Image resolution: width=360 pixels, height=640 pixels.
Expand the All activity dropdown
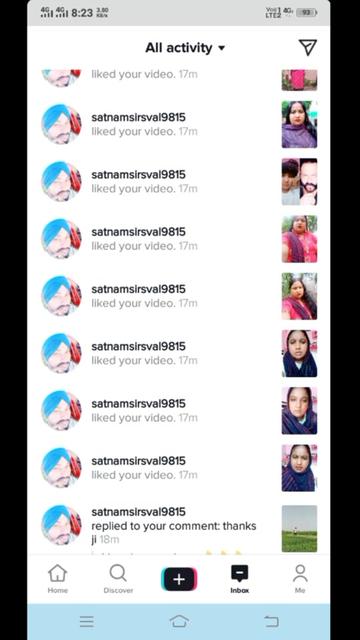click(x=185, y=48)
